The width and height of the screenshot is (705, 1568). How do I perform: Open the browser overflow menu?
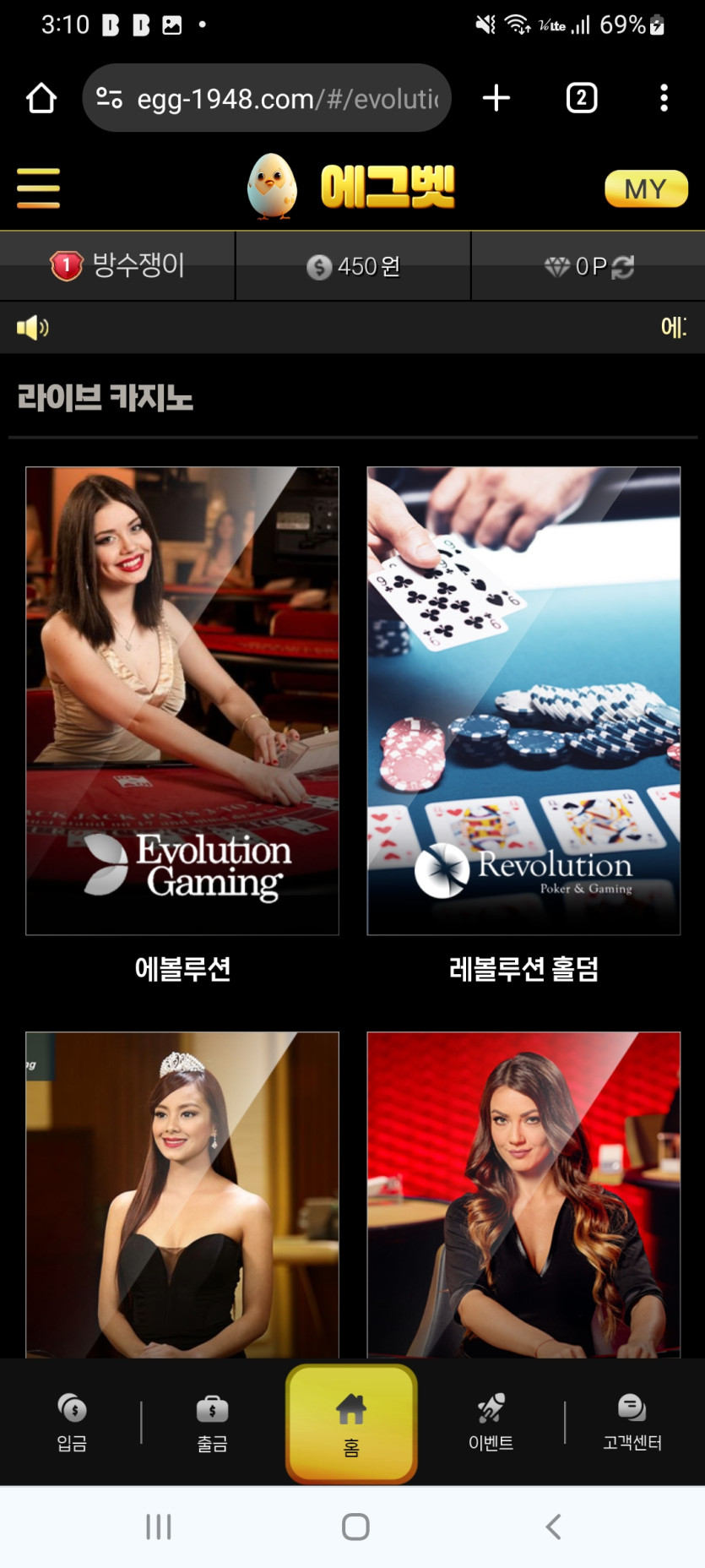click(664, 98)
